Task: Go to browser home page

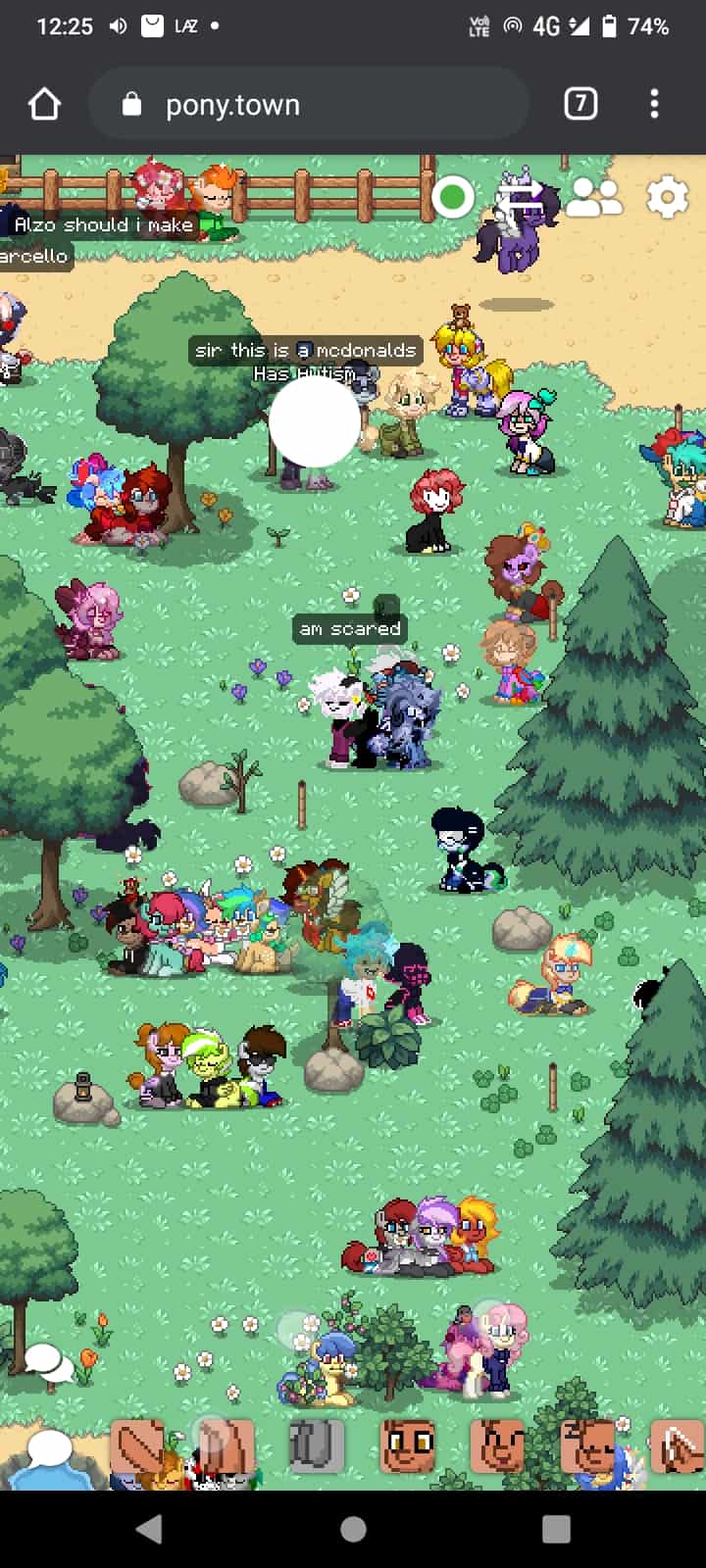Action: pos(45,104)
